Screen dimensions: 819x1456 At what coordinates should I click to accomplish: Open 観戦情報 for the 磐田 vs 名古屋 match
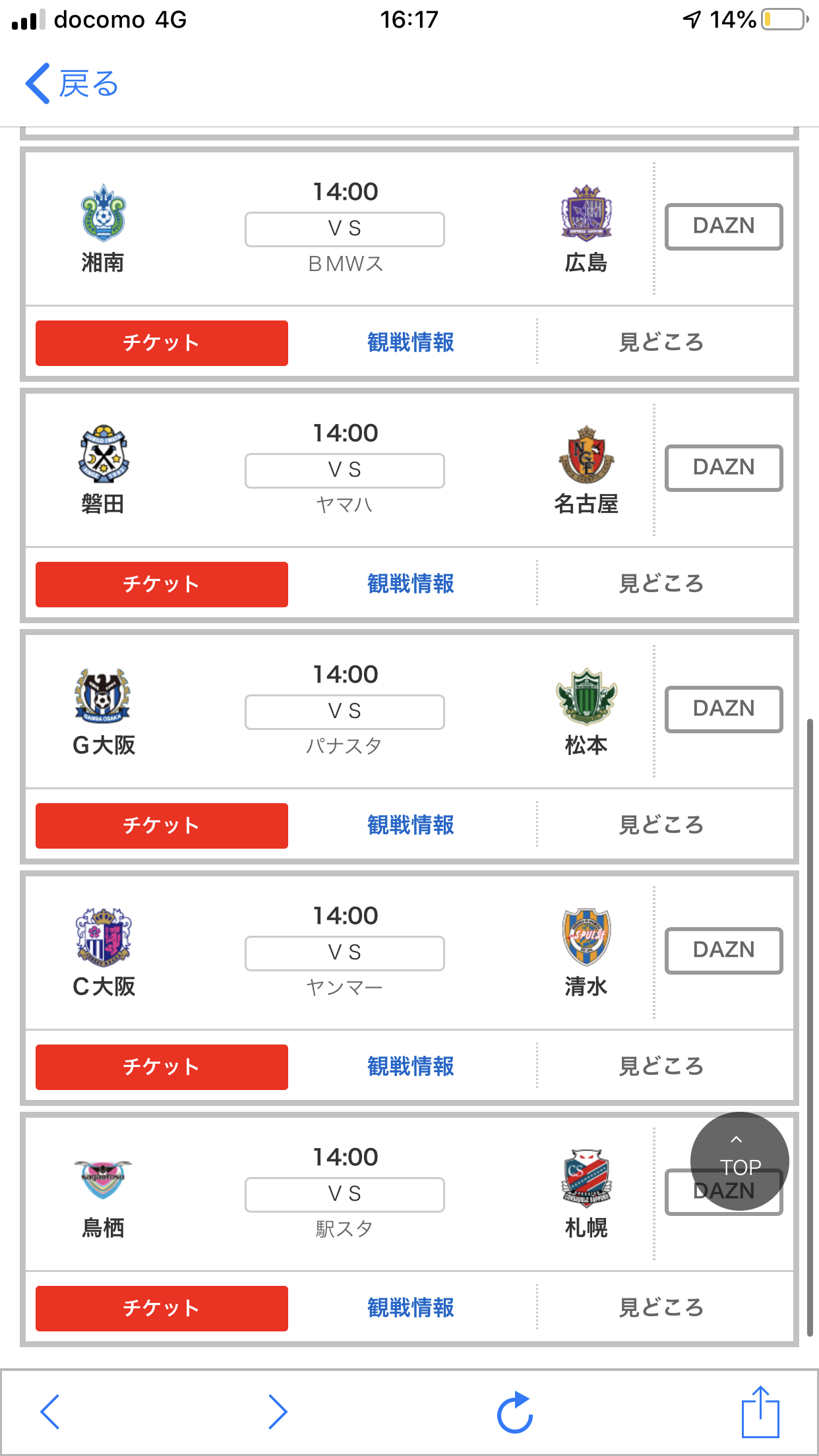[x=411, y=584]
